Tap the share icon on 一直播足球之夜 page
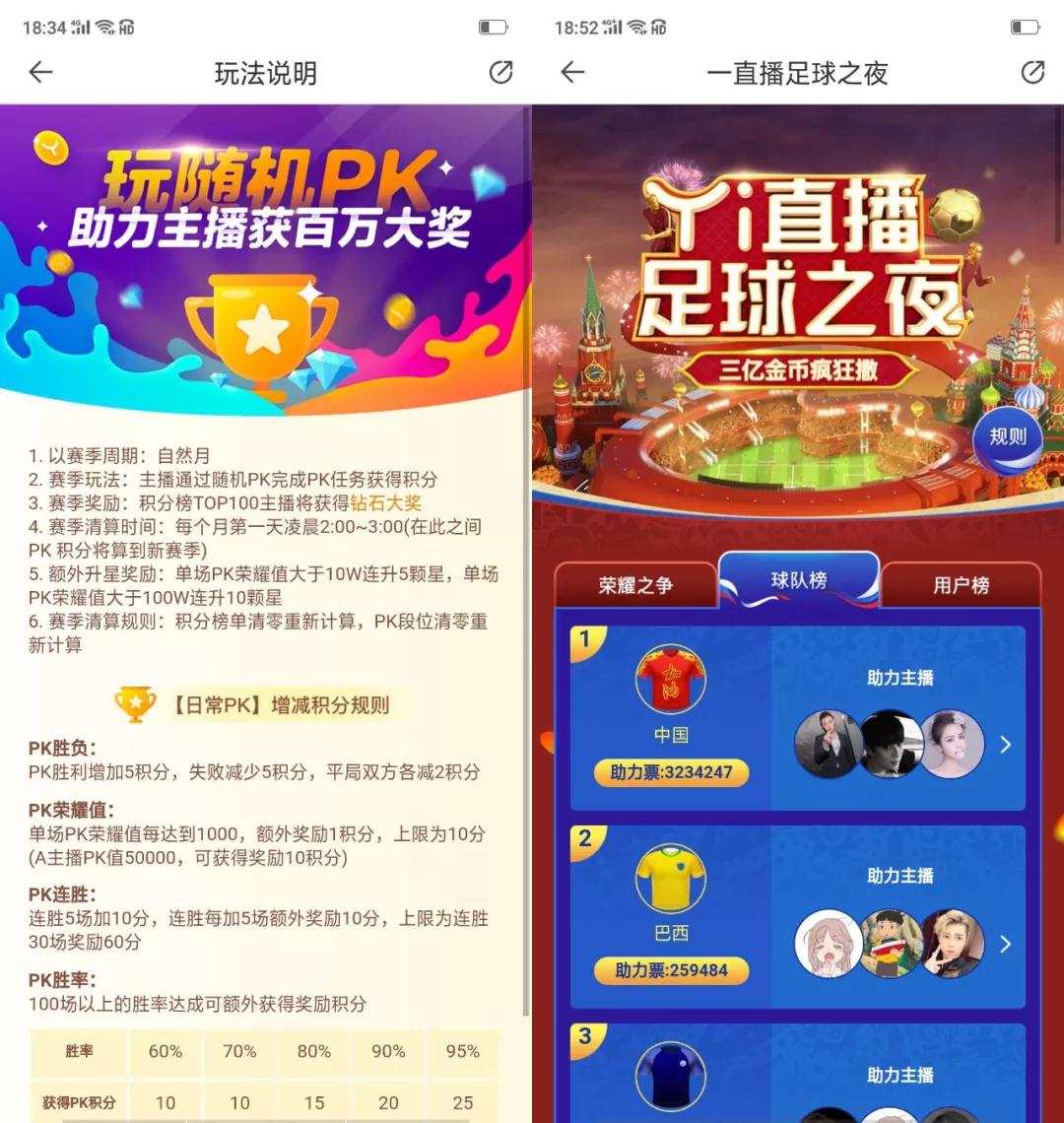The height and width of the screenshot is (1123, 1064). tap(1032, 72)
